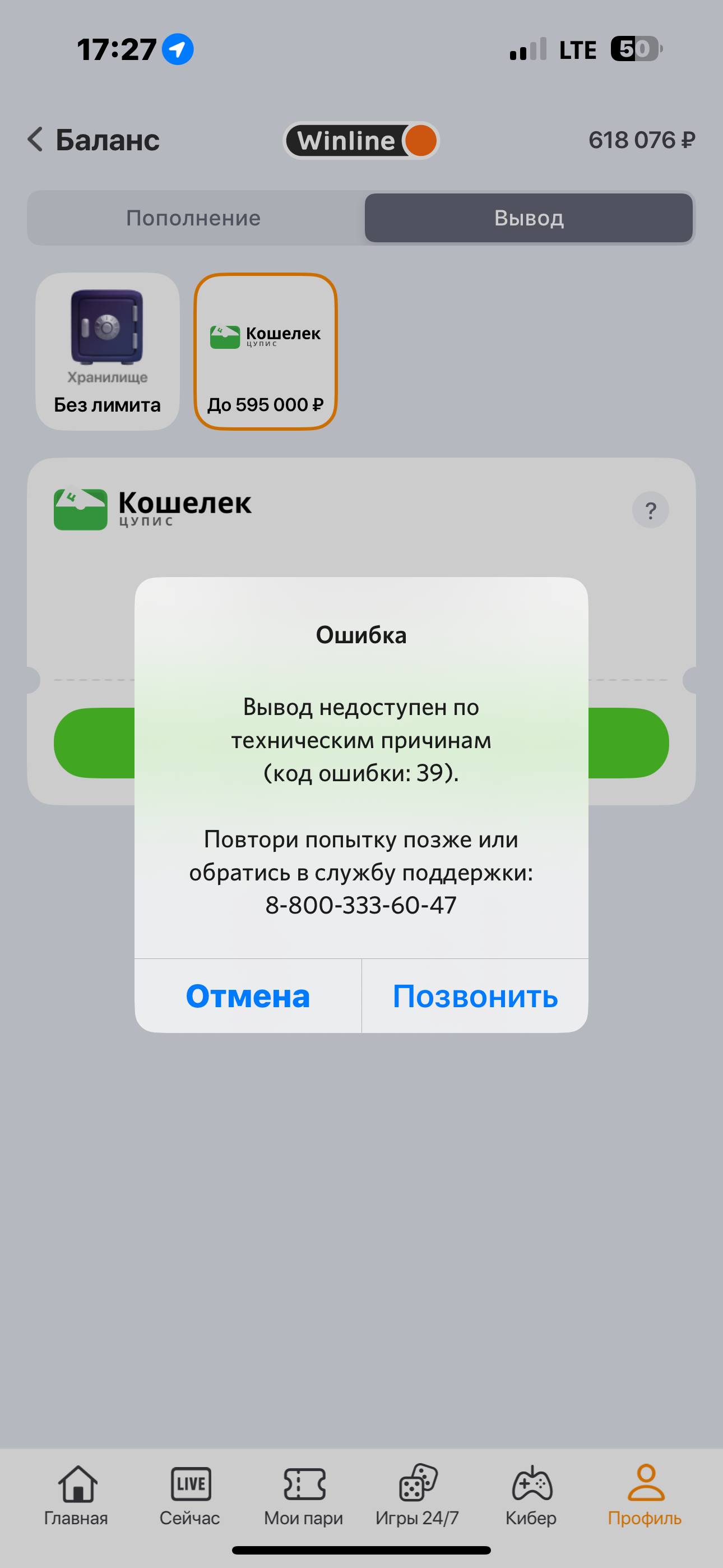The height and width of the screenshot is (1568, 723).
Task: Select the Вывод tab
Action: click(529, 218)
